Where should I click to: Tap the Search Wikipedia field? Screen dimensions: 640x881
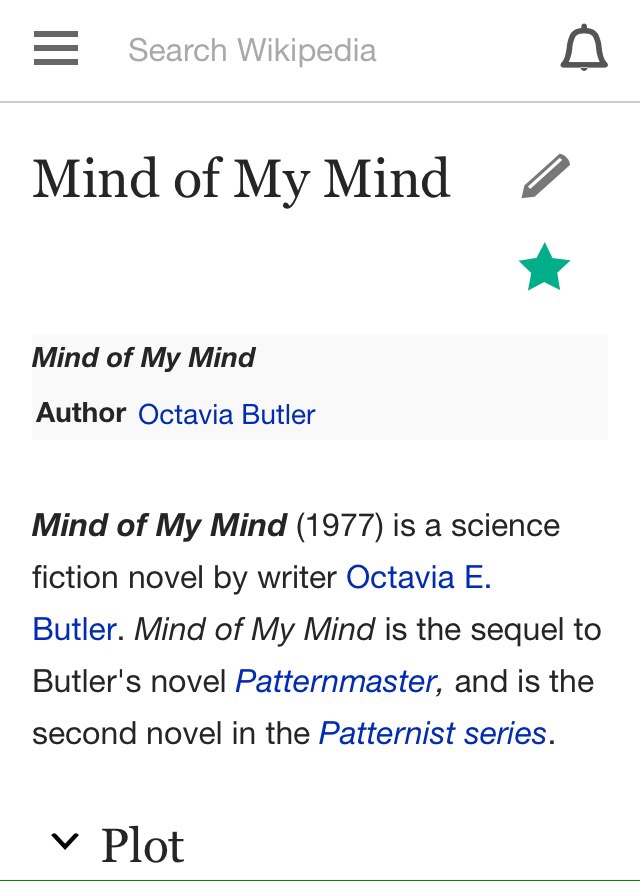pos(252,50)
